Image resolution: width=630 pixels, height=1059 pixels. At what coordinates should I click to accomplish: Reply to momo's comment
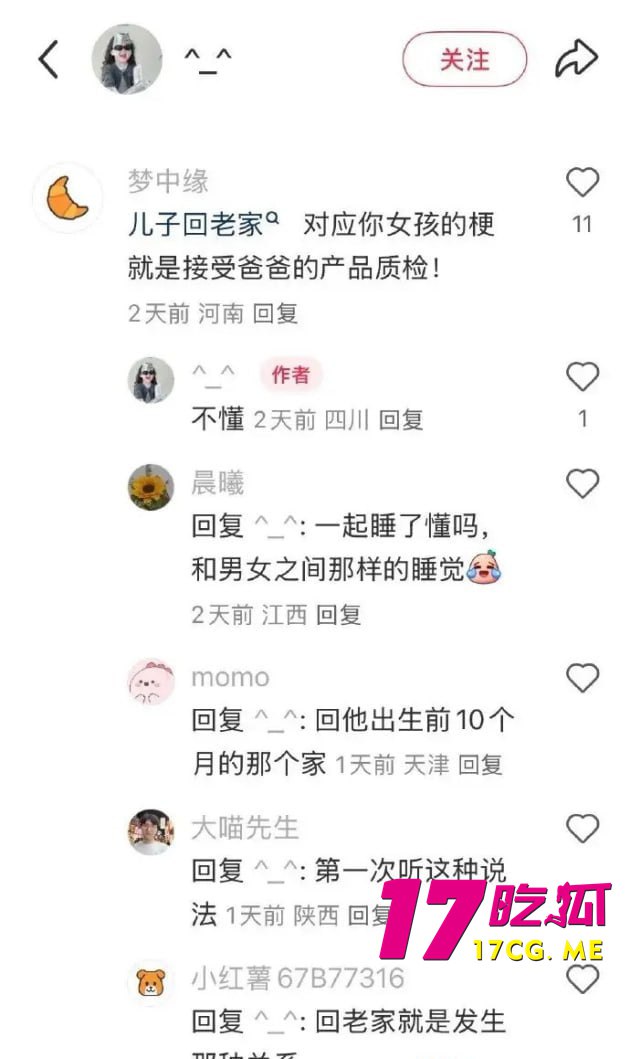pos(480,765)
